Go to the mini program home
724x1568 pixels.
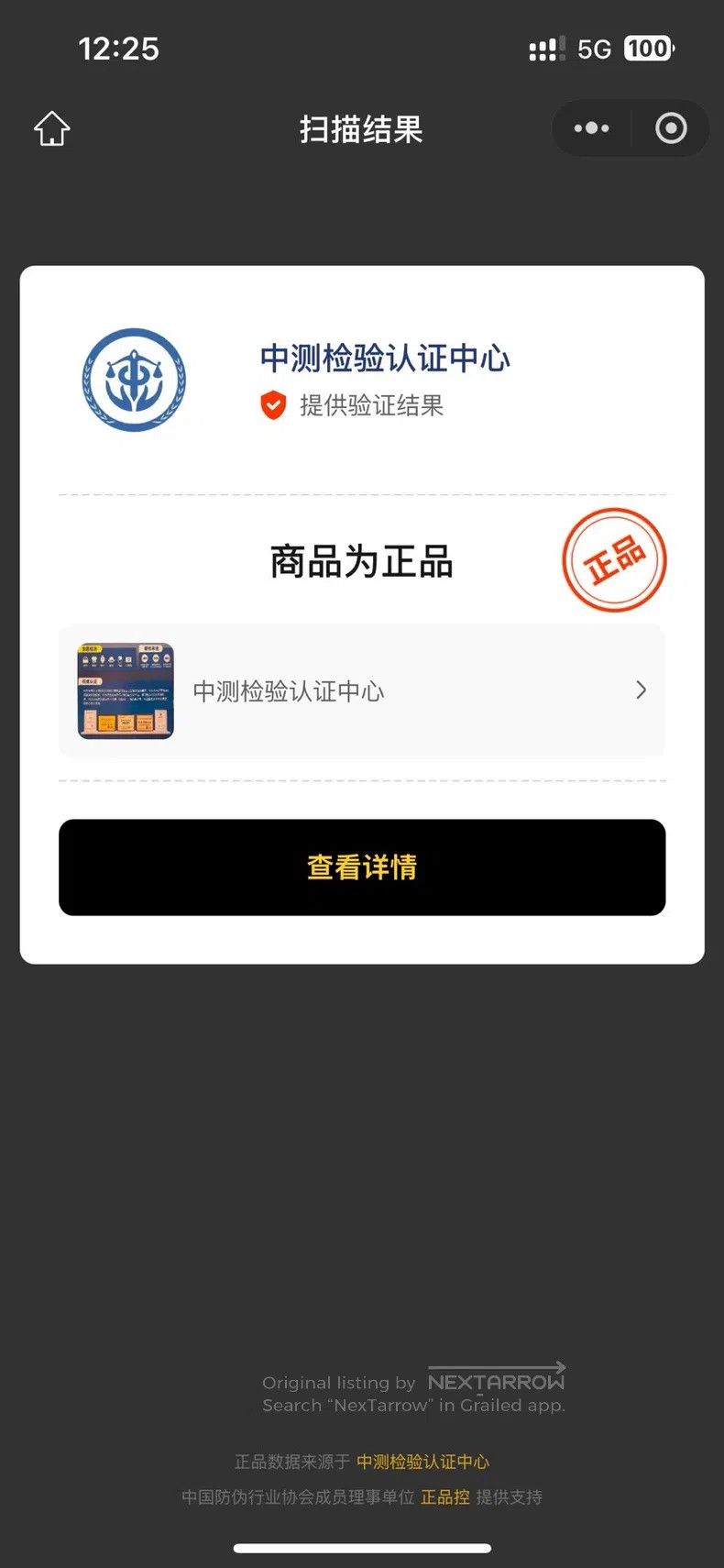point(52,128)
